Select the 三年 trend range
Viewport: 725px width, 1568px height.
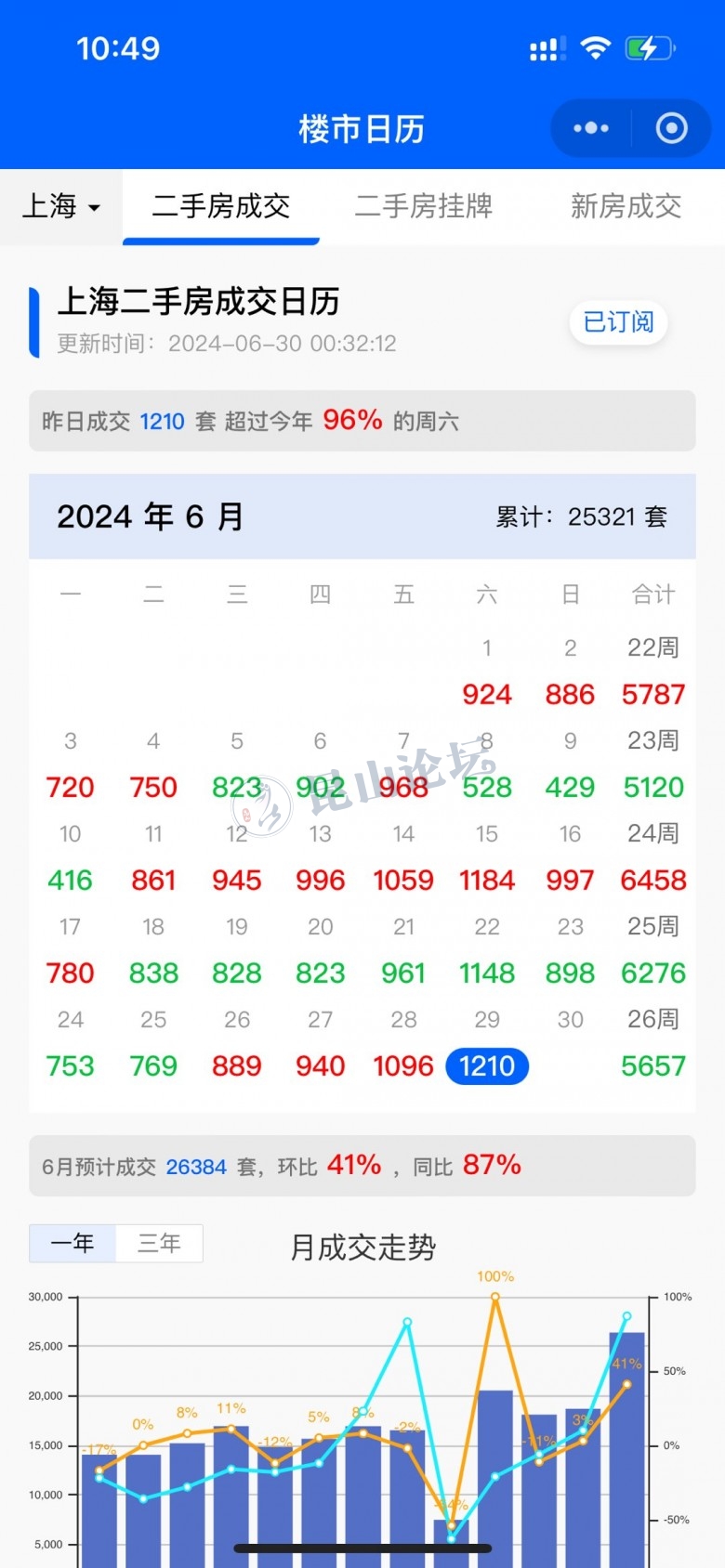click(159, 1243)
